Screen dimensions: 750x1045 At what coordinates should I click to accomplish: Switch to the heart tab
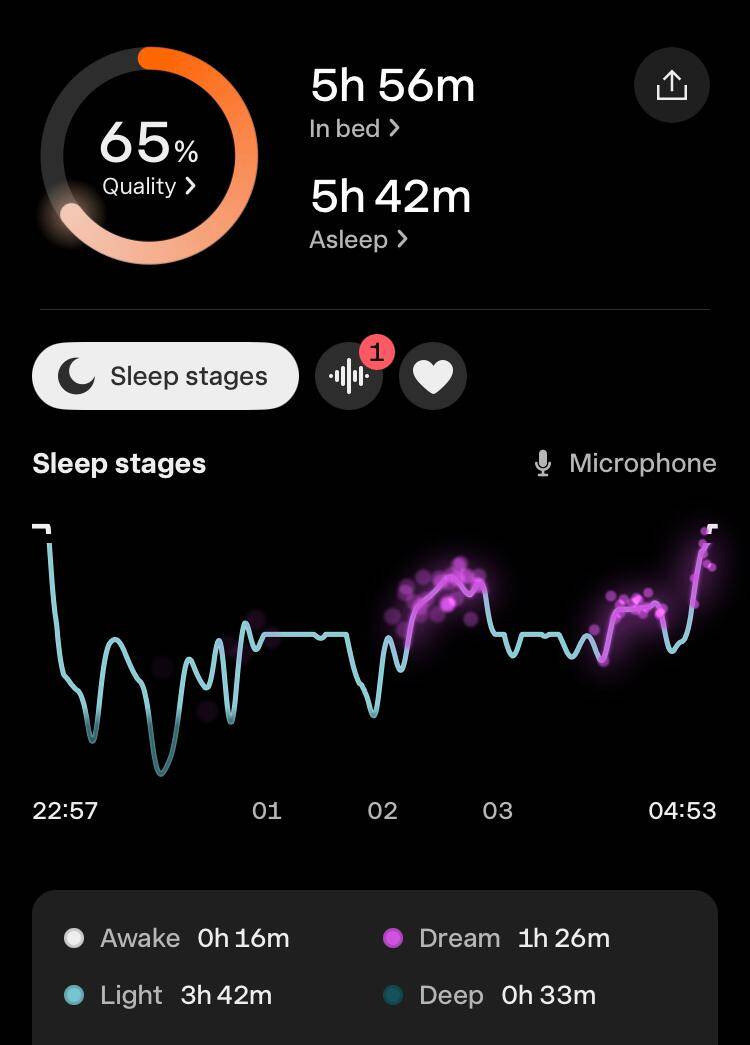pyautogui.click(x=433, y=376)
